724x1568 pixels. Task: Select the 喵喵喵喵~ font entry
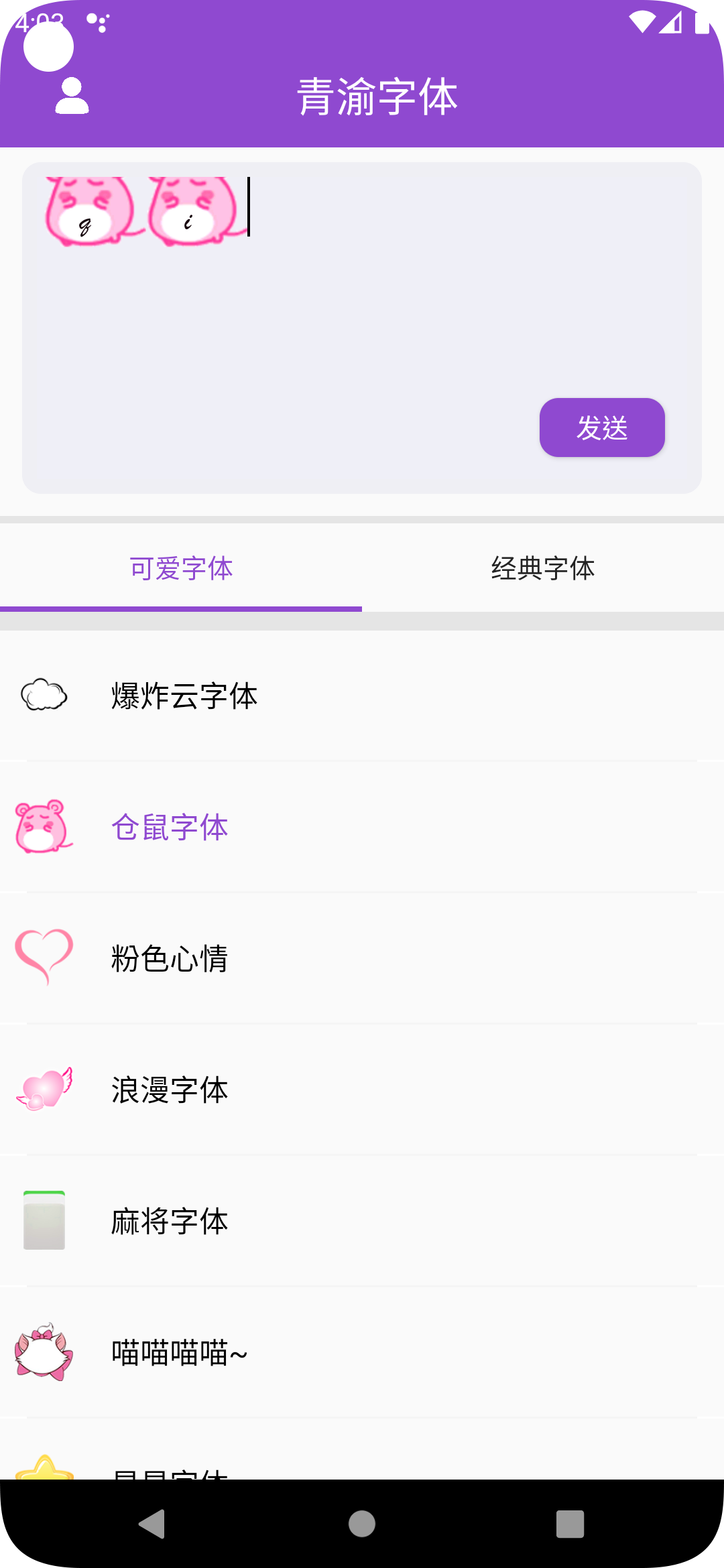click(179, 1352)
